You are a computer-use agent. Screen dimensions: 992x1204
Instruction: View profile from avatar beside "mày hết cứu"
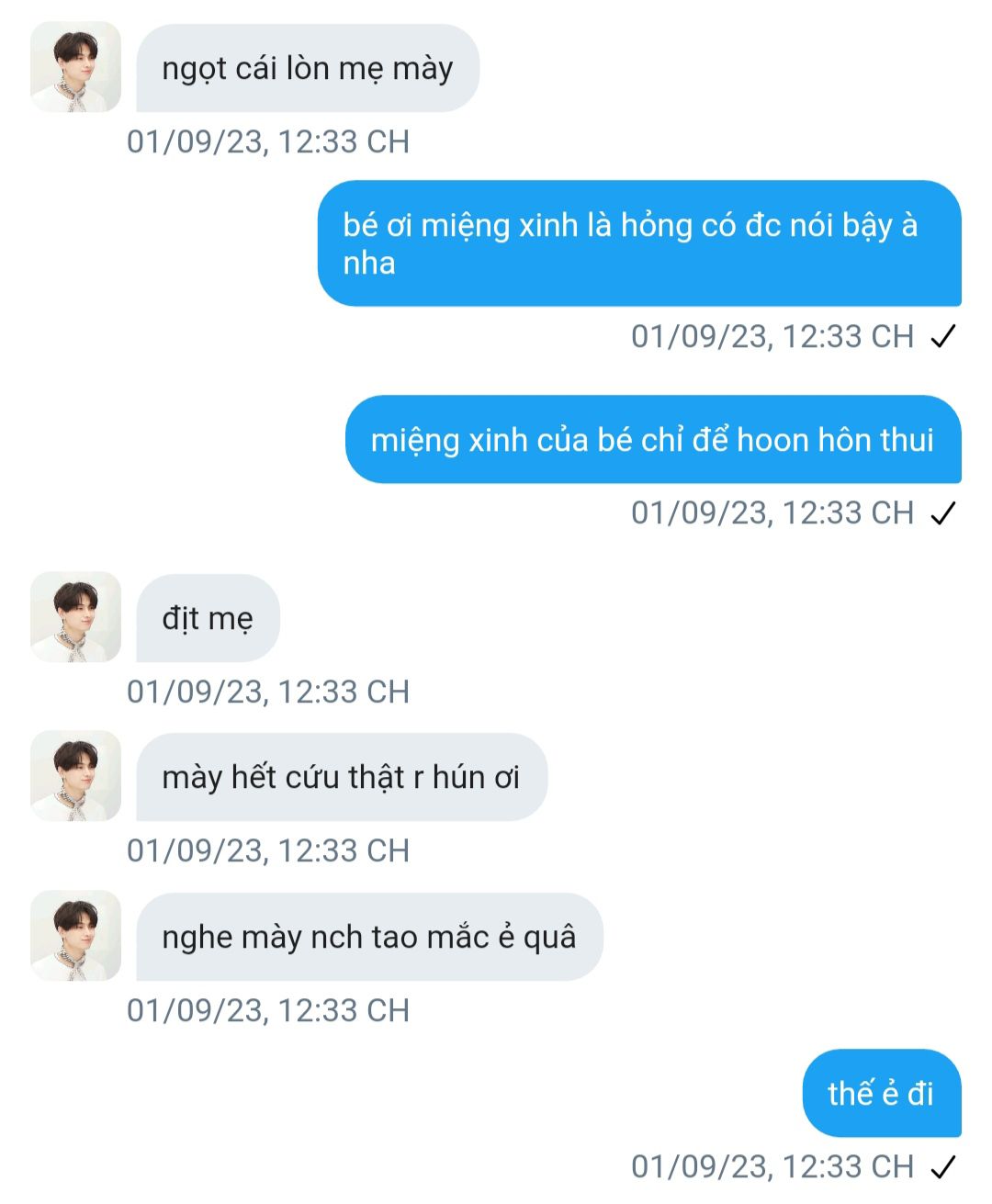coord(75,776)
